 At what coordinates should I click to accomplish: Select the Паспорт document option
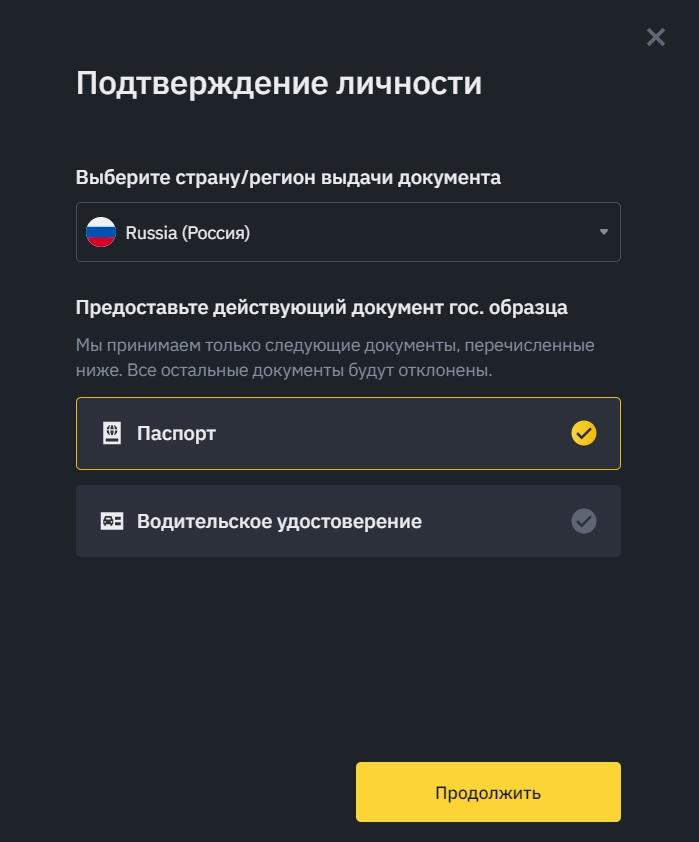tap(348, 434)
